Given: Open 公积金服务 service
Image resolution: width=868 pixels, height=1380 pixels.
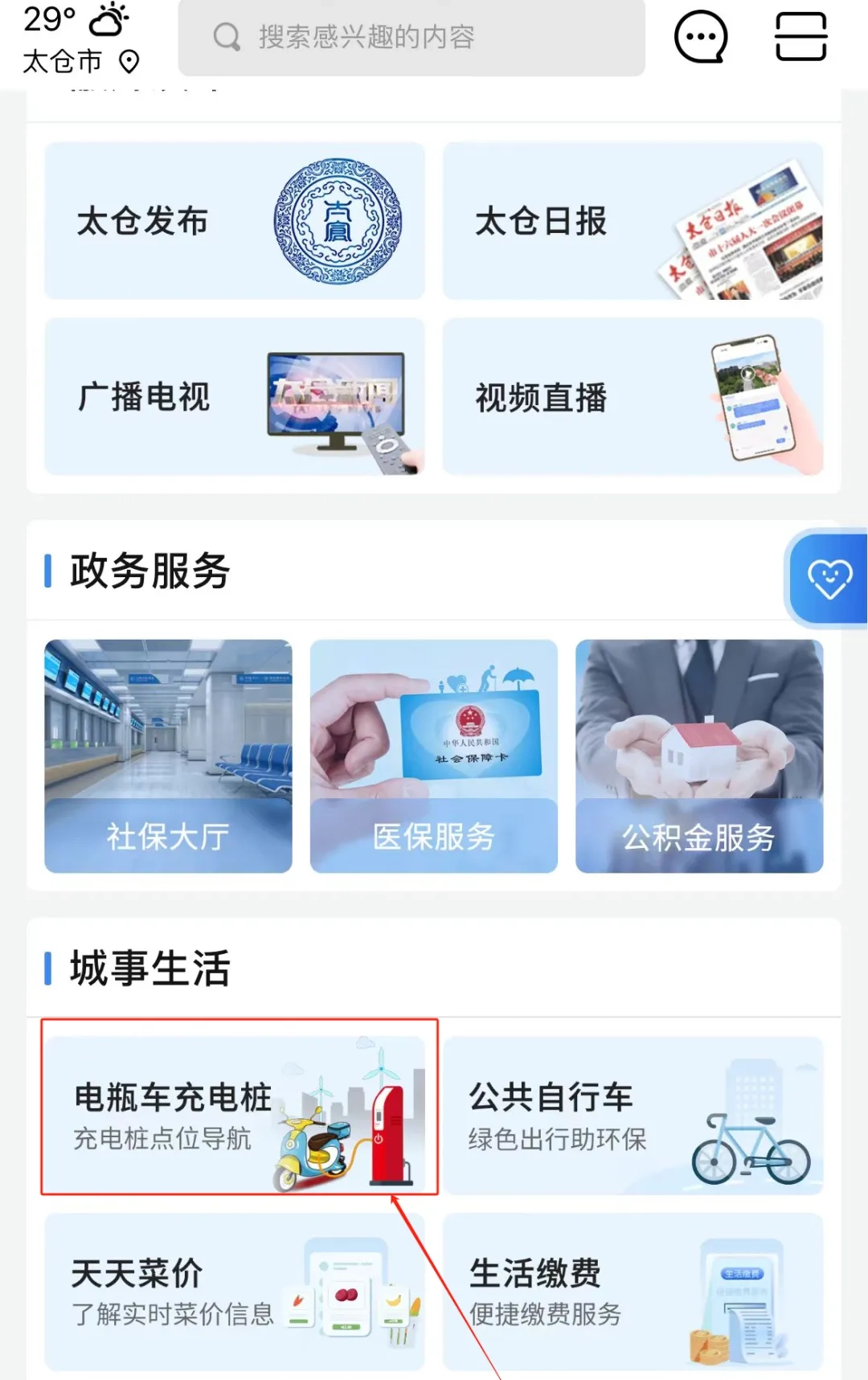Looking at the screenshot, I should coord(698,756).
